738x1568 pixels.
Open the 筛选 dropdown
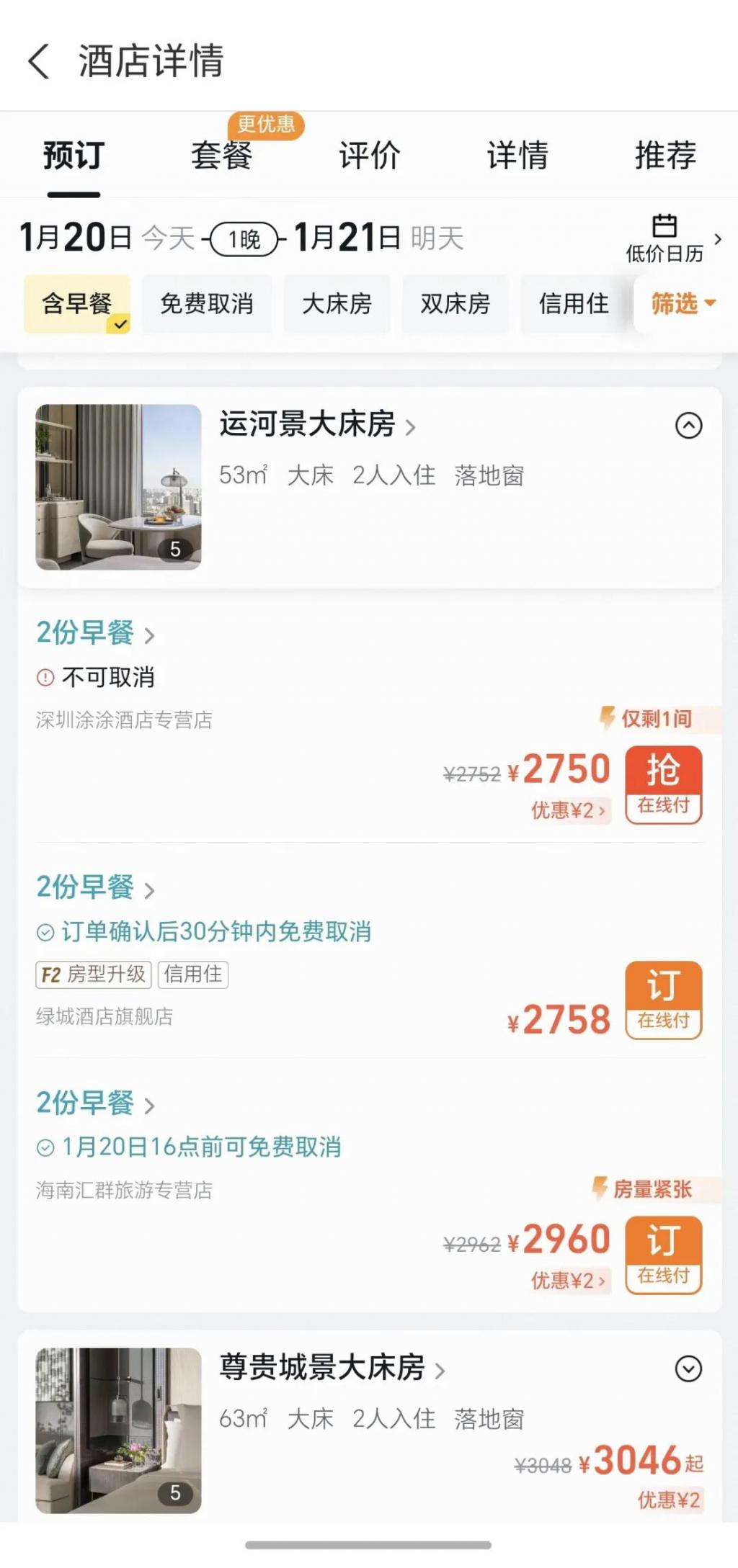(682, 304)
